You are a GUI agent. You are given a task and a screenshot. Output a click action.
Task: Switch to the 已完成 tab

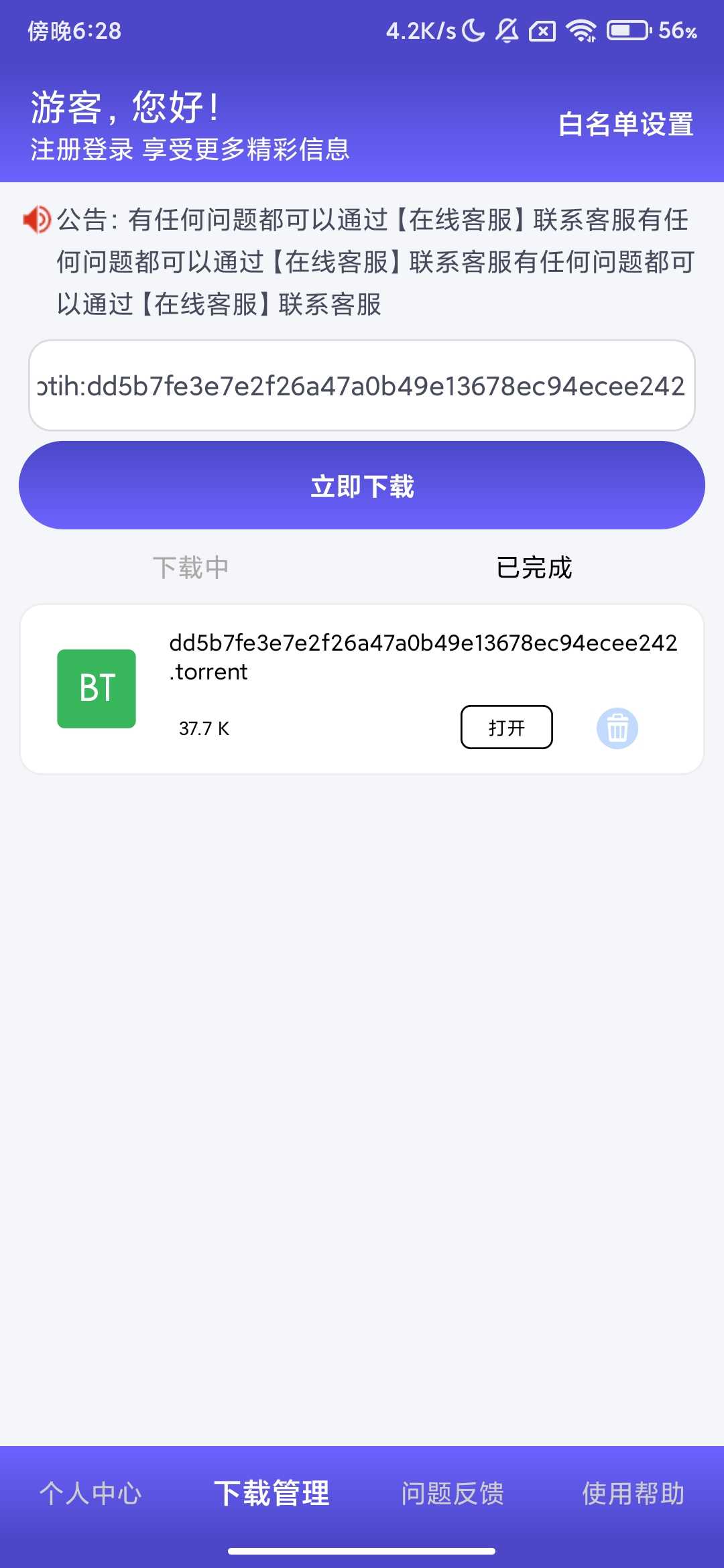tap(534, 568)
